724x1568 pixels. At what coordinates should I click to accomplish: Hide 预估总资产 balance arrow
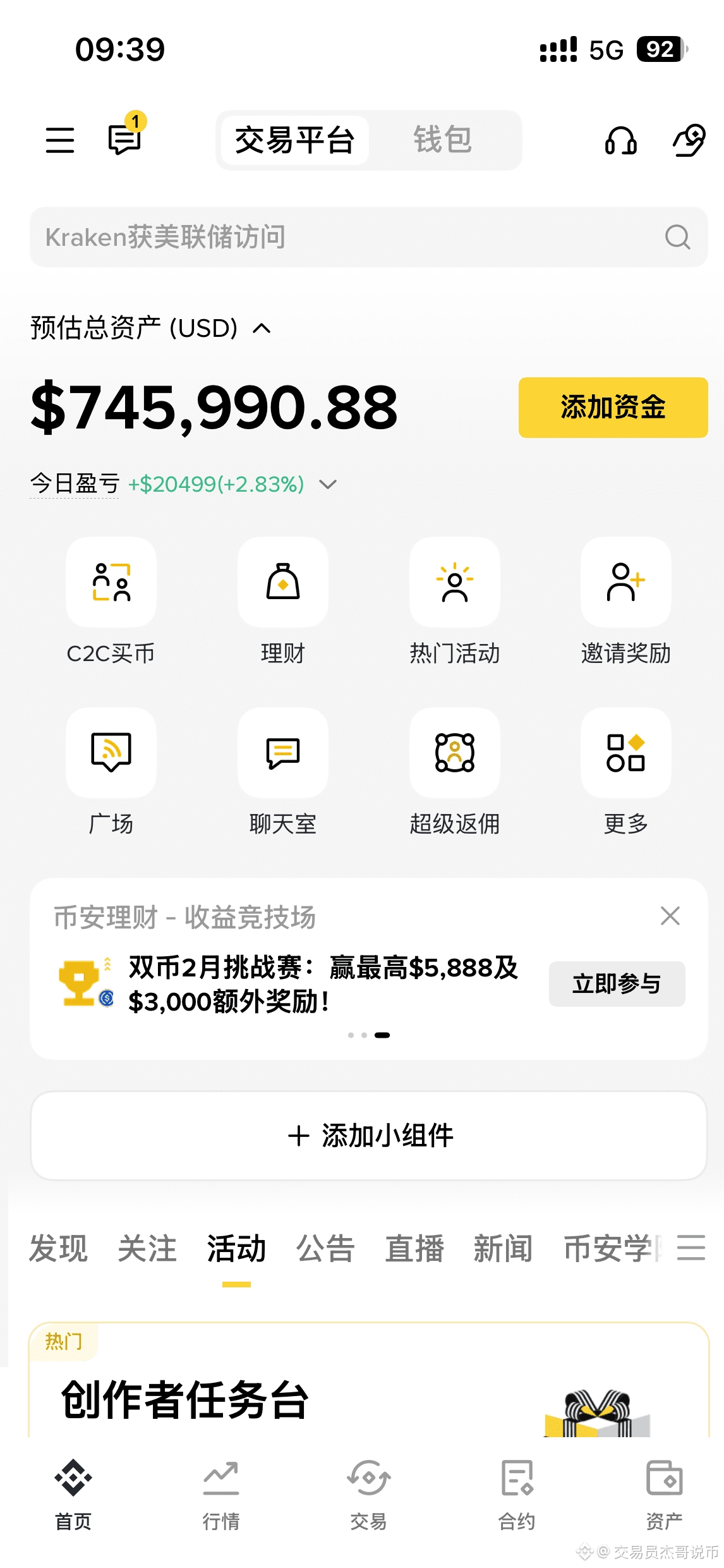click(262, 328)
